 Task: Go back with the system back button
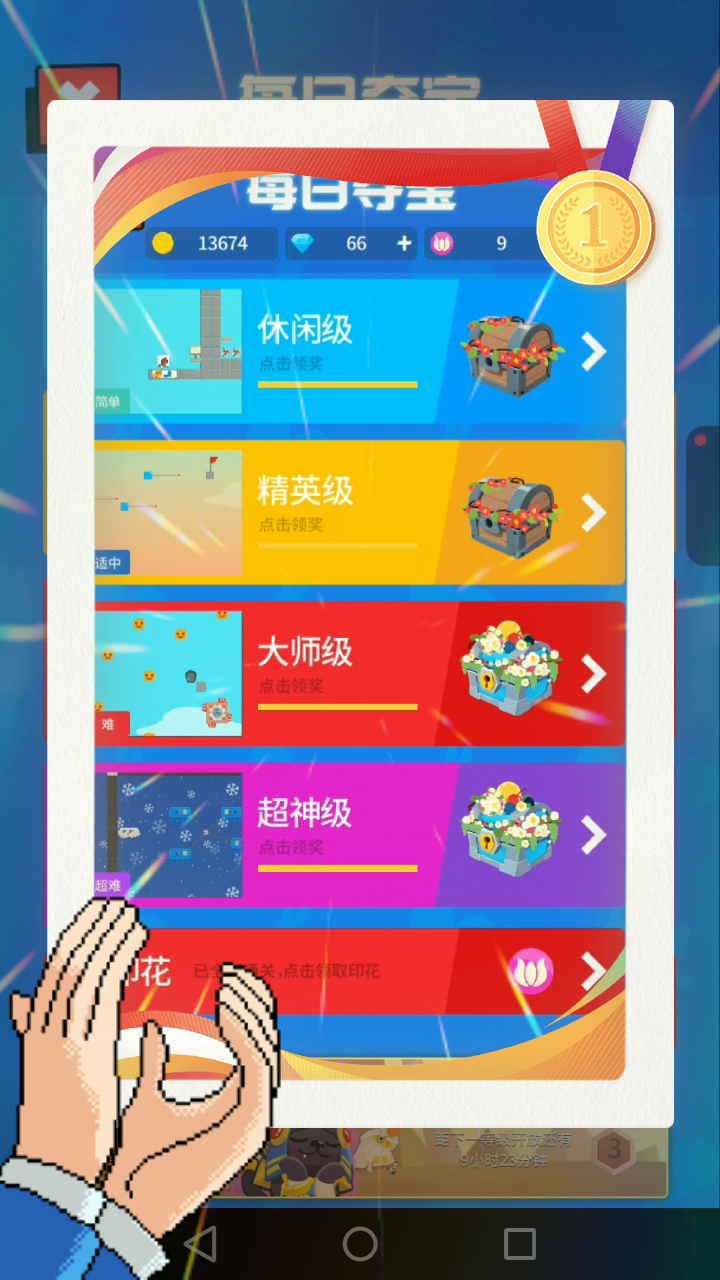200,1243
